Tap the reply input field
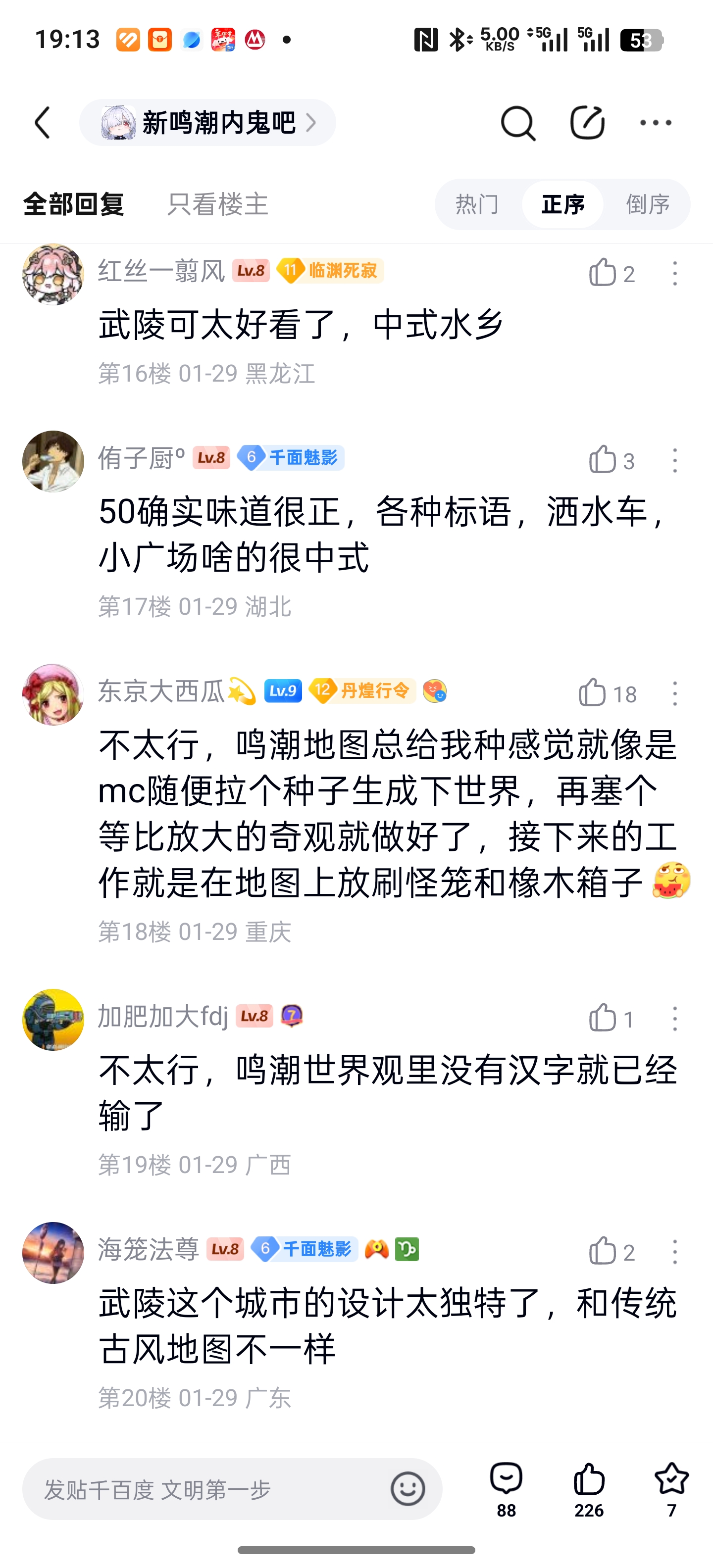The image size is (713, 1568). [207, 1489]
